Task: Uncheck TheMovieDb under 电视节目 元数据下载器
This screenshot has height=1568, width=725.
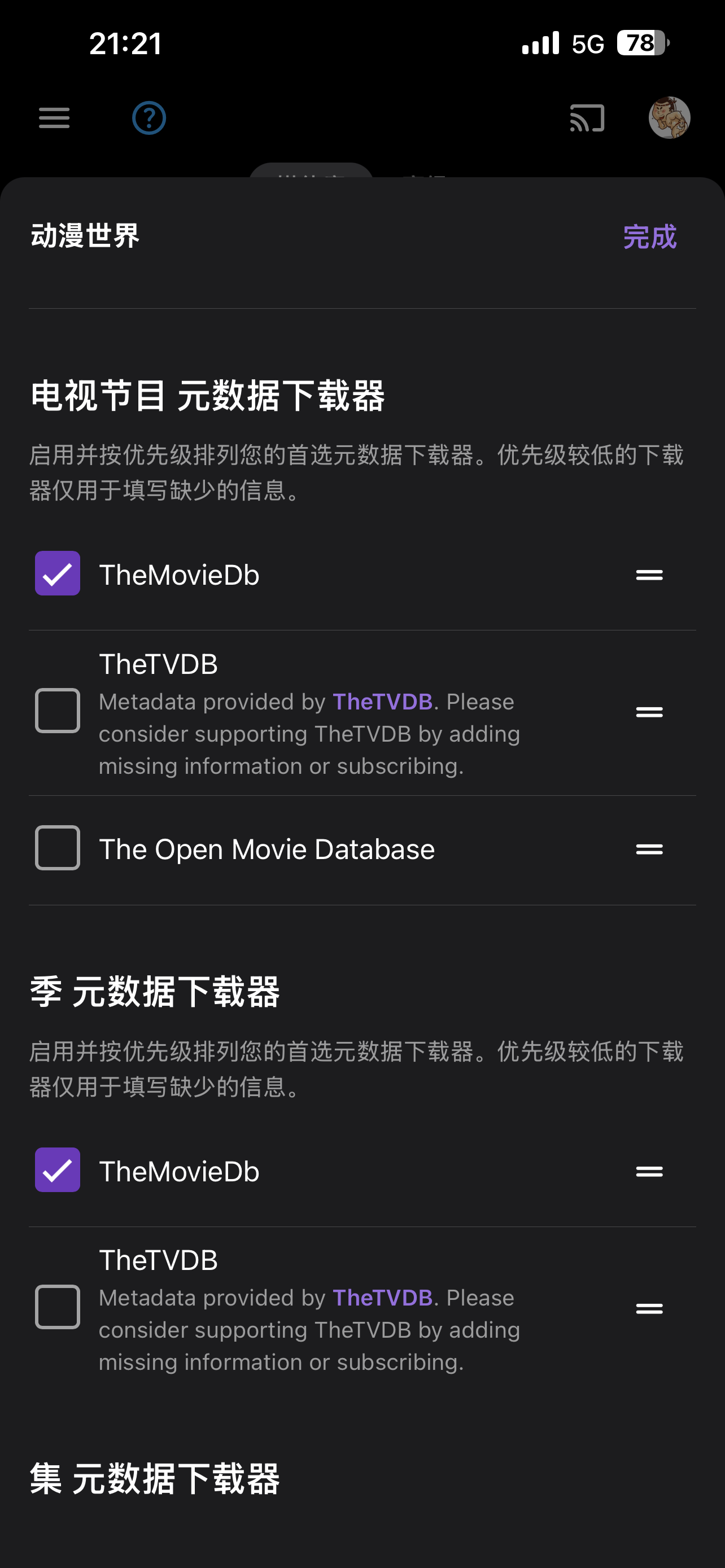Action: point(57,573)
